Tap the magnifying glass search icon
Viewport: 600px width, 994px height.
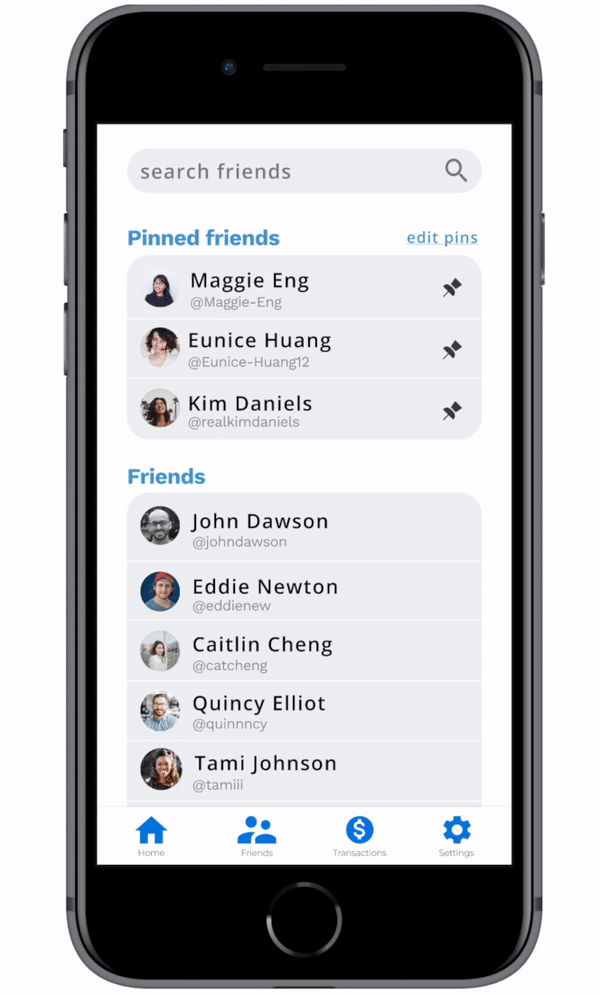455,170
